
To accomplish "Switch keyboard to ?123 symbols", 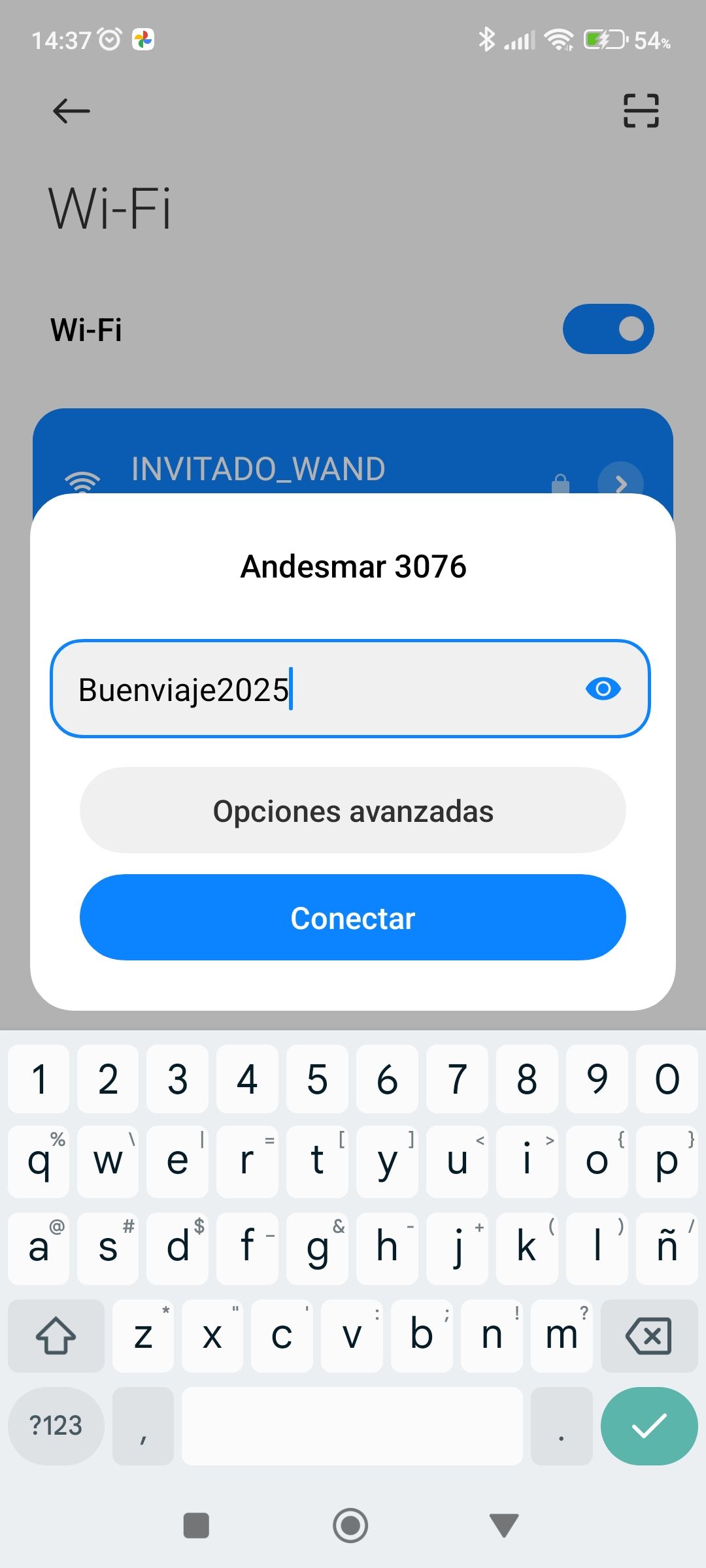I will point(56,1426).
